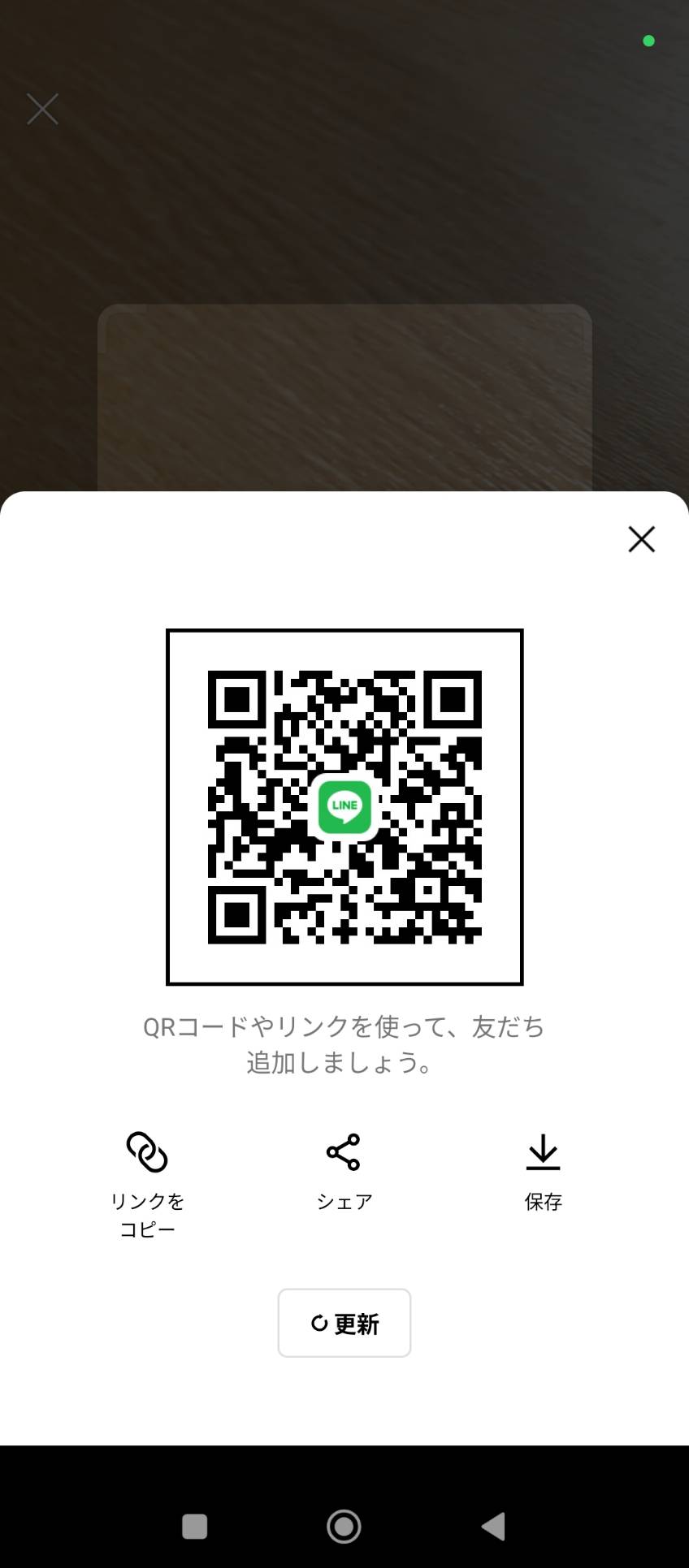Go back using the system back button

click(x=493, y=1527)
